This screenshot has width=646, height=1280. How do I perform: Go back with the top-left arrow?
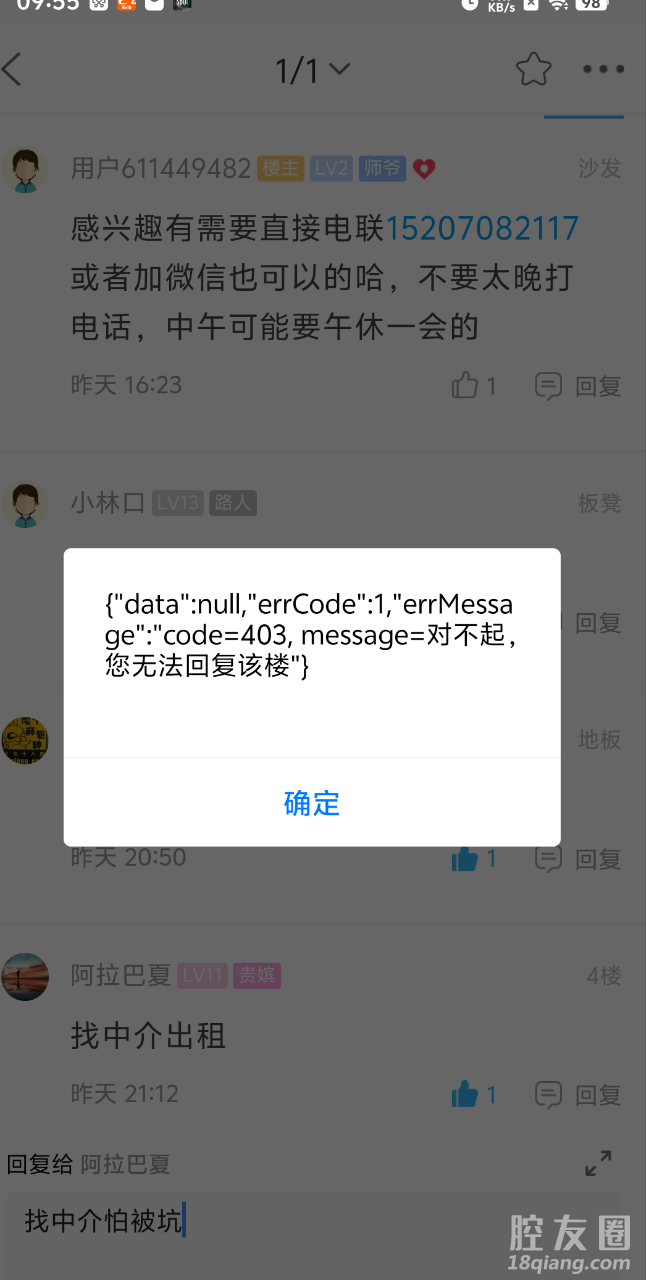pos(13,70)
